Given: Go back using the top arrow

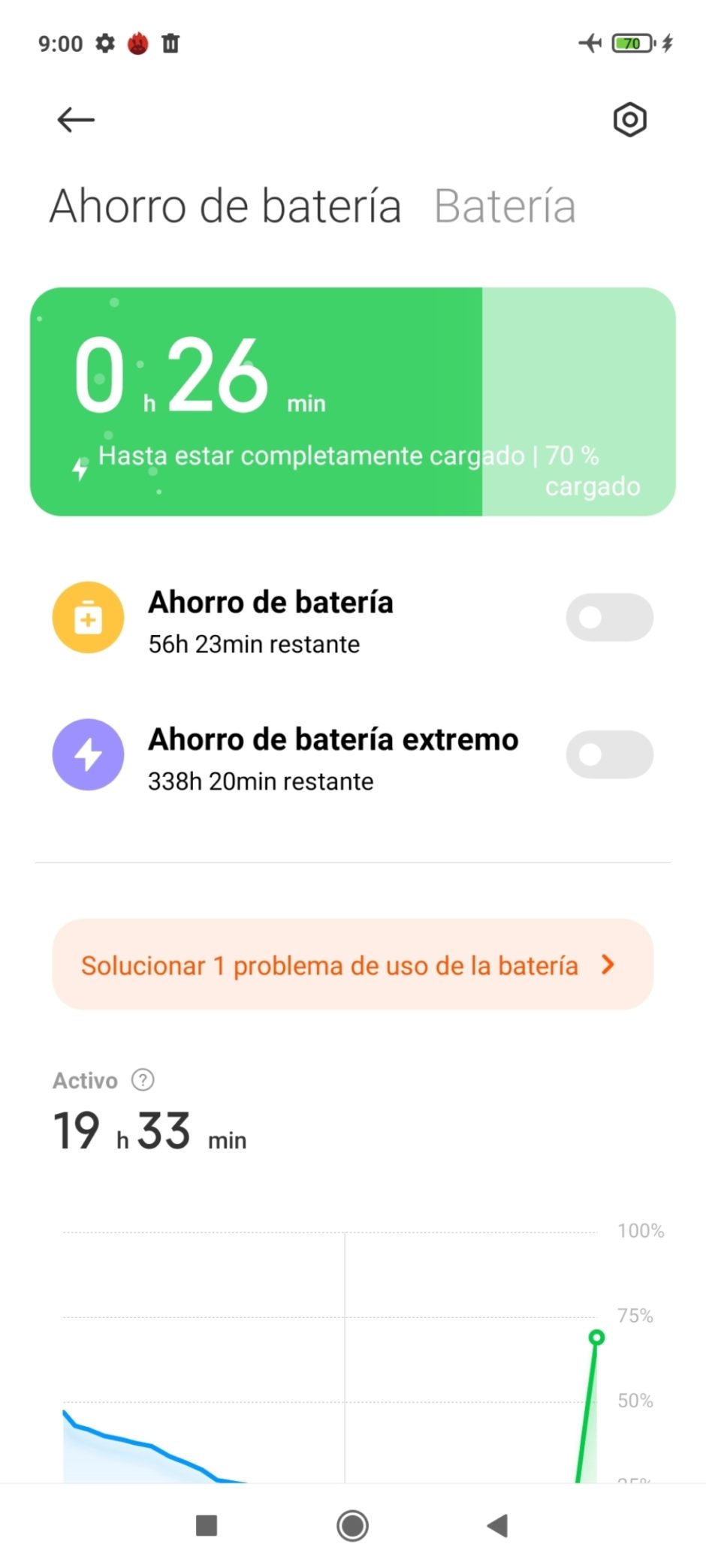Looking at the screenshot, I should (76, 119).
